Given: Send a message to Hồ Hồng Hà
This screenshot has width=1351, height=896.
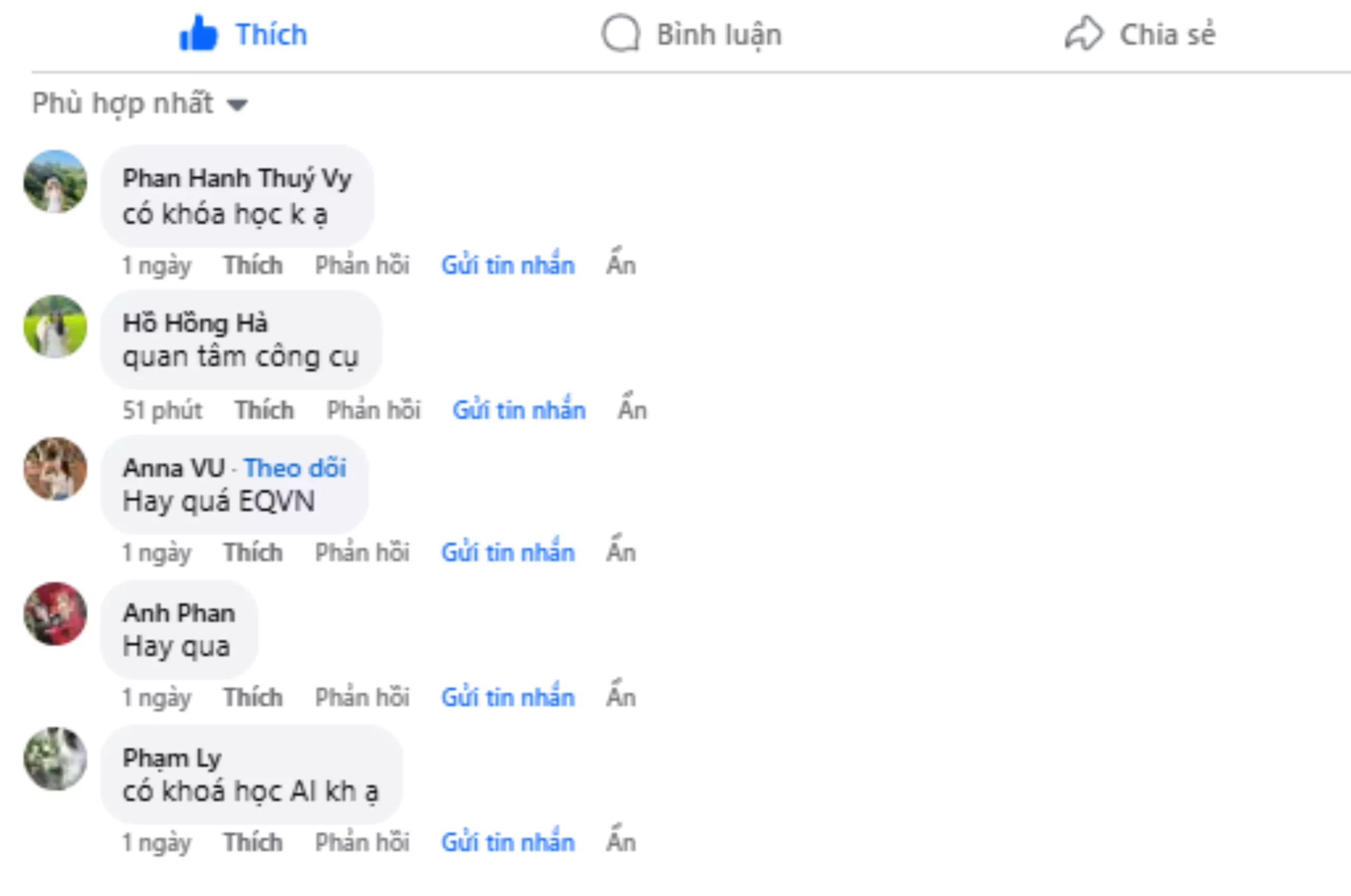Looking at the screenshot, I should [518, 411].
